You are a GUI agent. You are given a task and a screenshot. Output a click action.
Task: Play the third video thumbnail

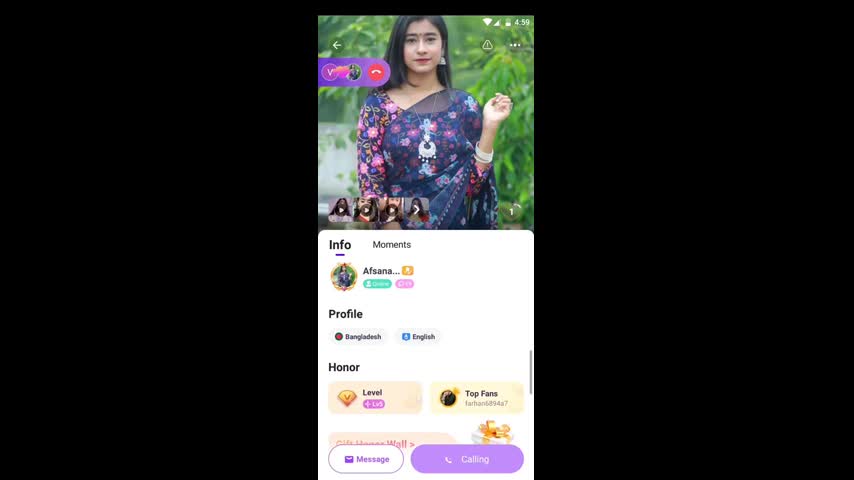(x=391, y=210)
